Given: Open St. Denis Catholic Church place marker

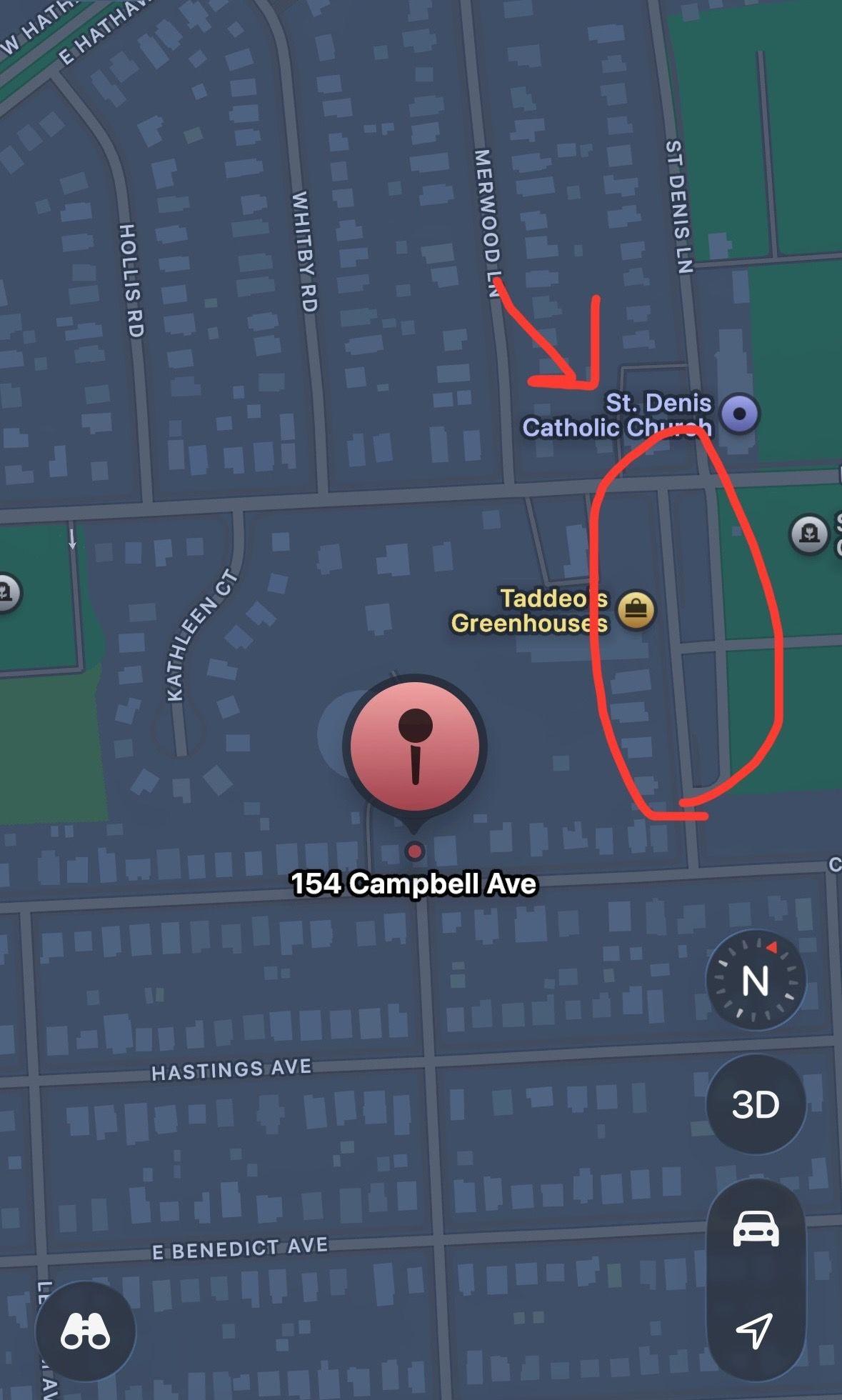Looking at the screenshot, I should click(x=740, y=414).
